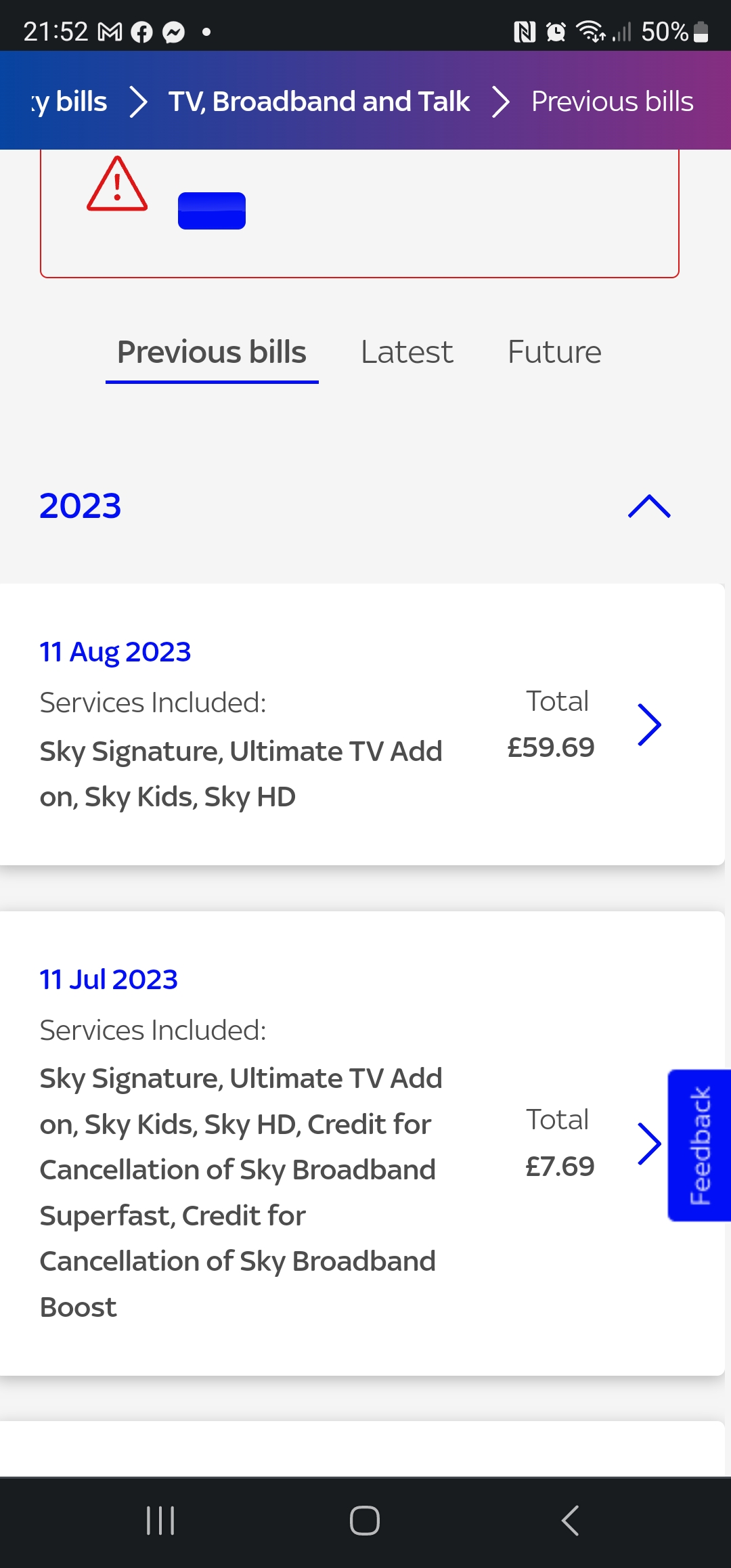Open the Messenger notification icon
The image size is (731, 1568).
point(175,32)
